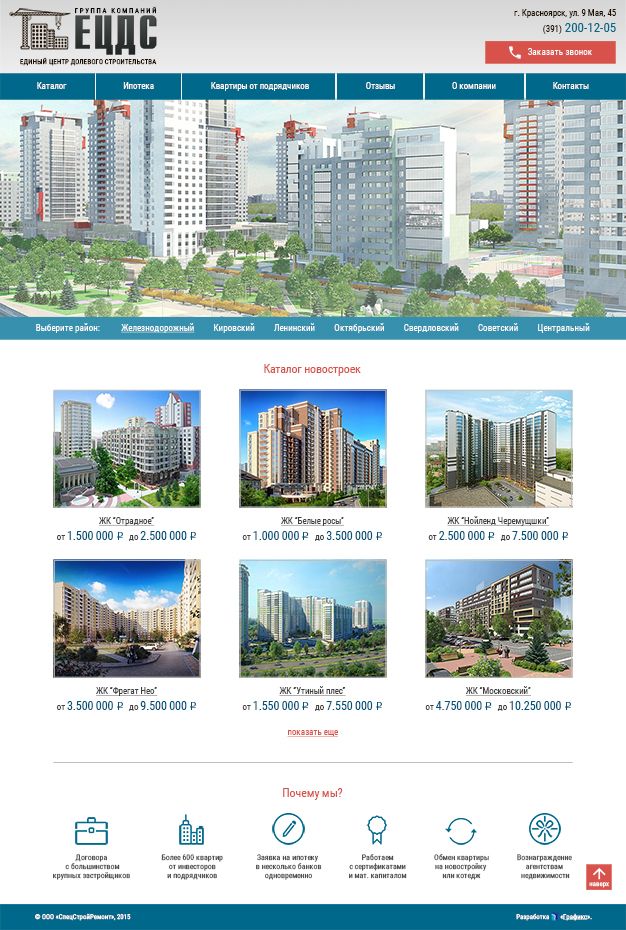Select the Железнодорожный district
Image resolution: width=626 pixels, height=930 pixels.
(157, 328)
